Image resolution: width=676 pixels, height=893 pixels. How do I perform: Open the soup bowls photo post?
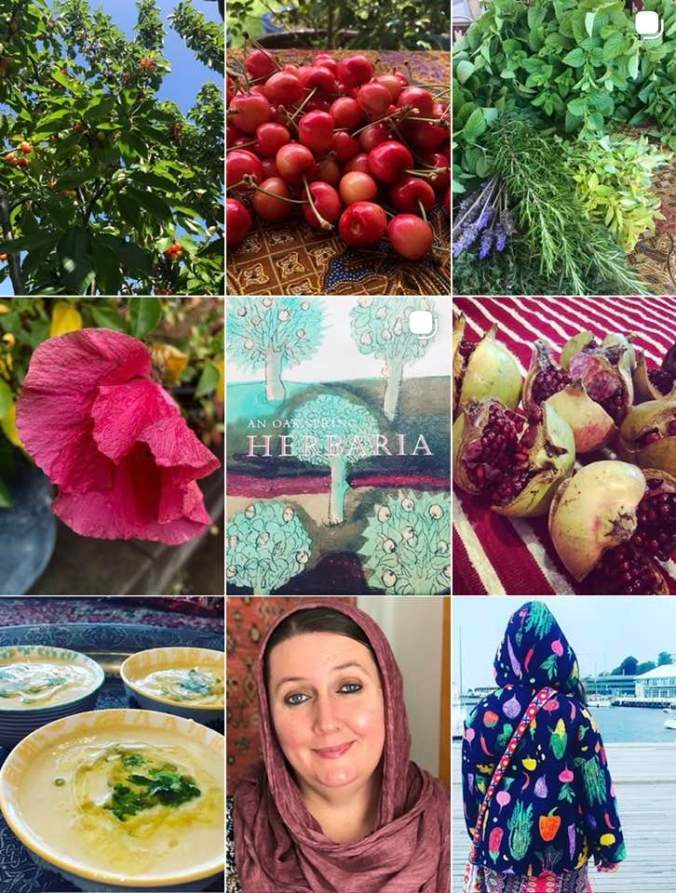(x=111, y=745)
